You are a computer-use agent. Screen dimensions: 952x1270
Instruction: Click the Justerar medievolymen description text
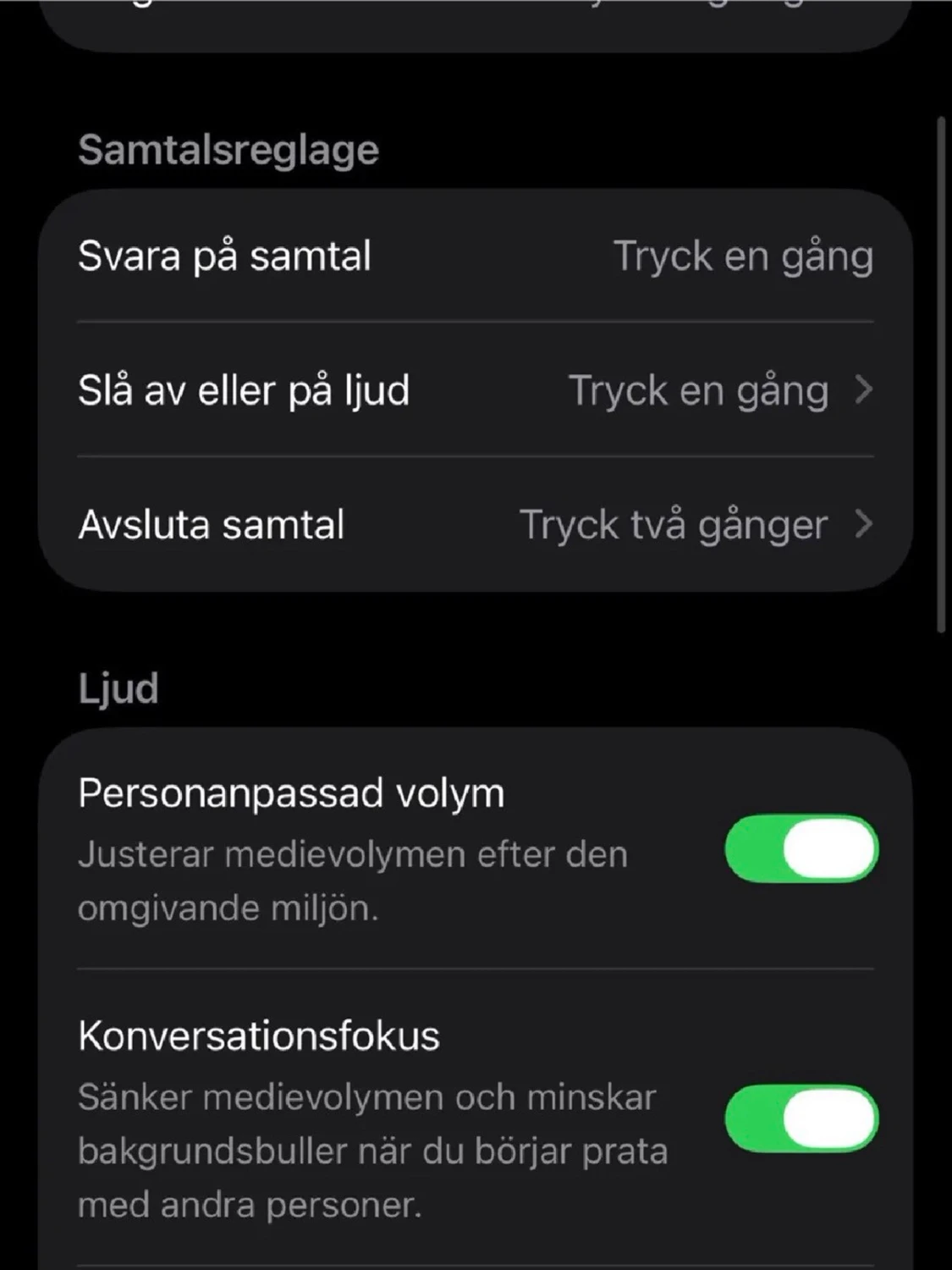pos(353,881)
